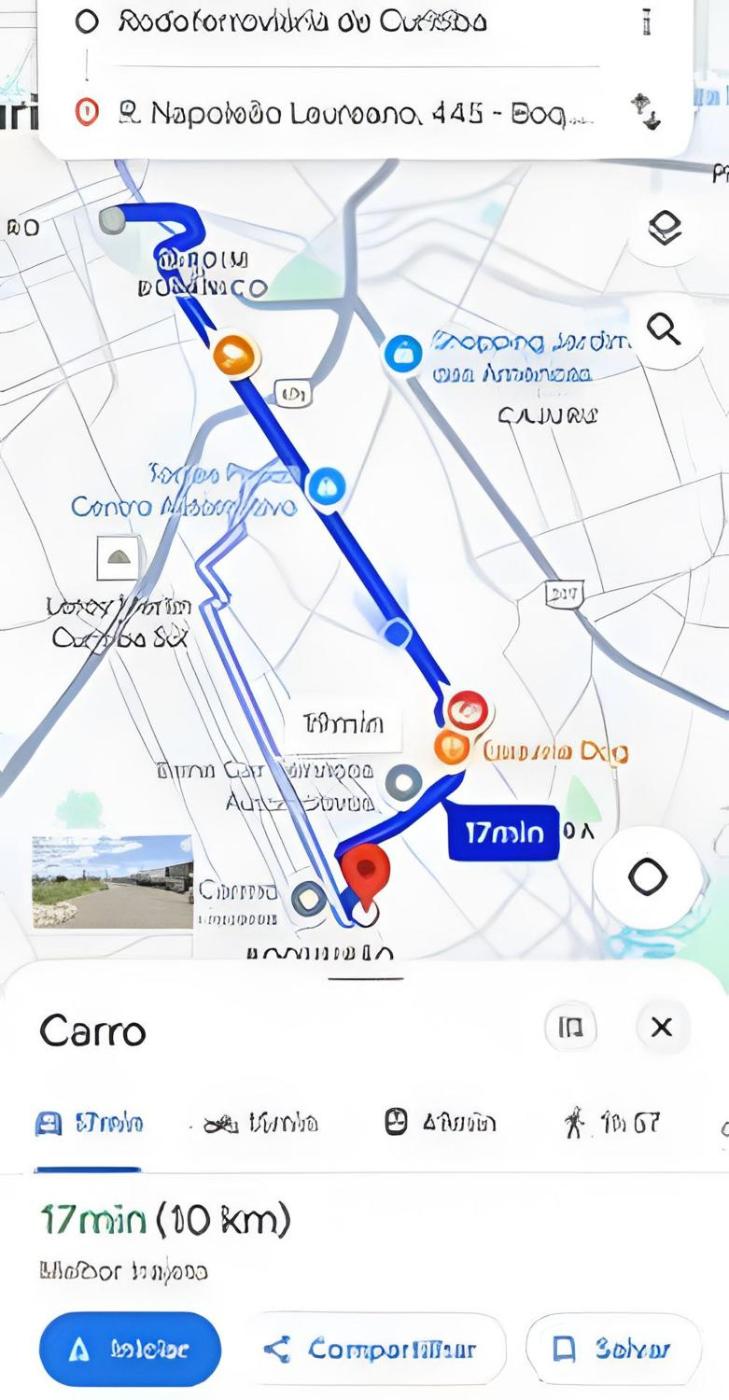The height and width of the screenshot is (1400, 729).
Task: Select the car travel mode tab
Action: pyautogui.click(x=89, y=1123)
